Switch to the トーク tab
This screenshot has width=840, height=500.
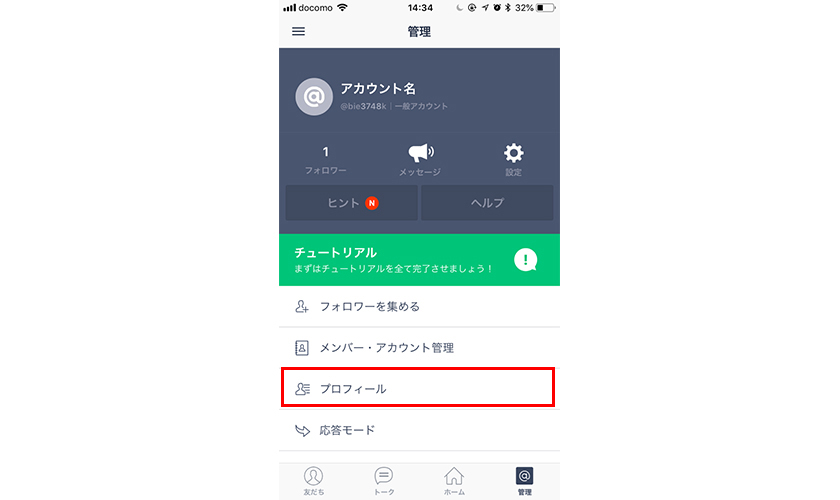(x=384, y=480)
